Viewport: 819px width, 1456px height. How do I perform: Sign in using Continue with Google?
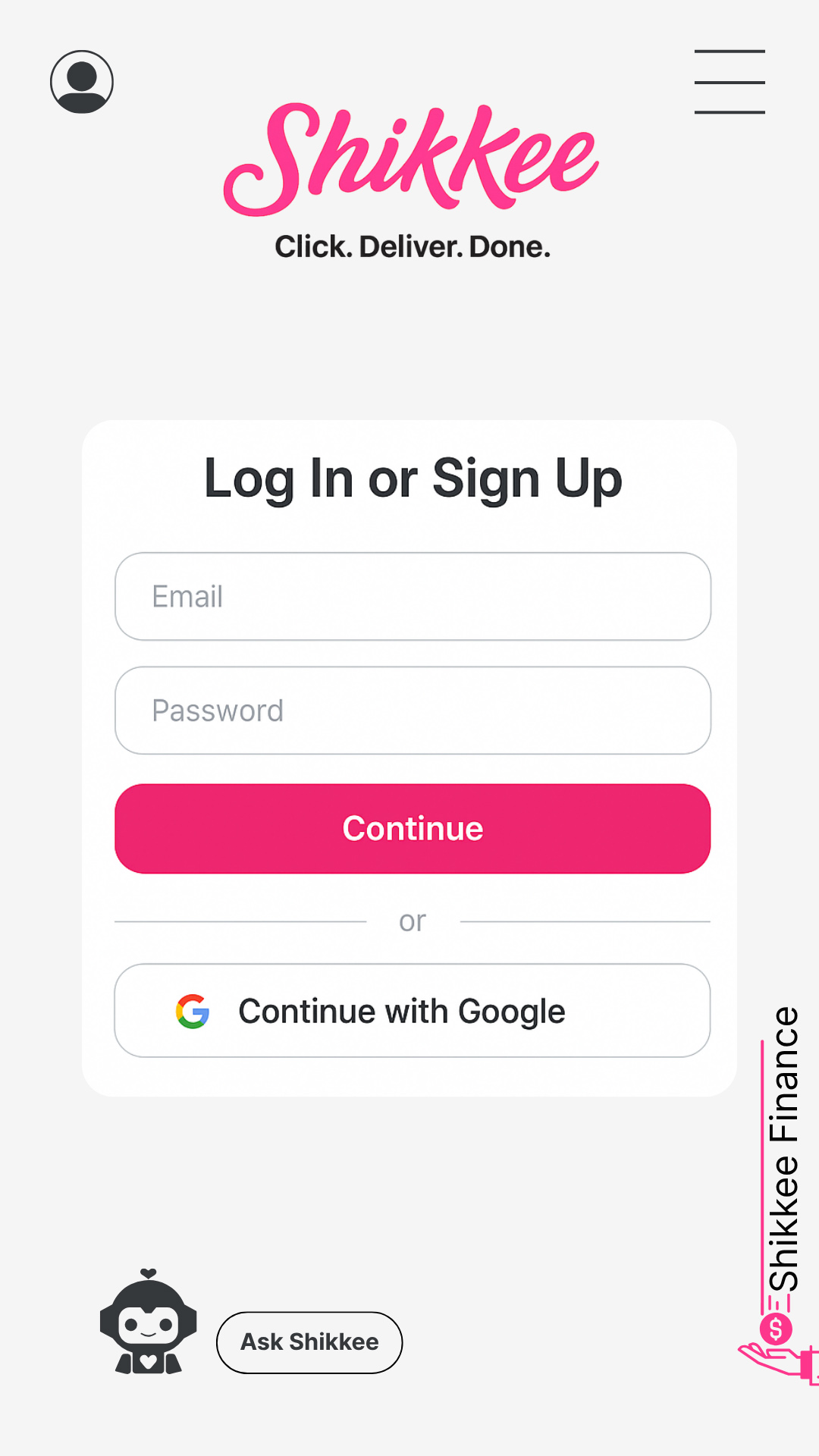(413, 1011)
